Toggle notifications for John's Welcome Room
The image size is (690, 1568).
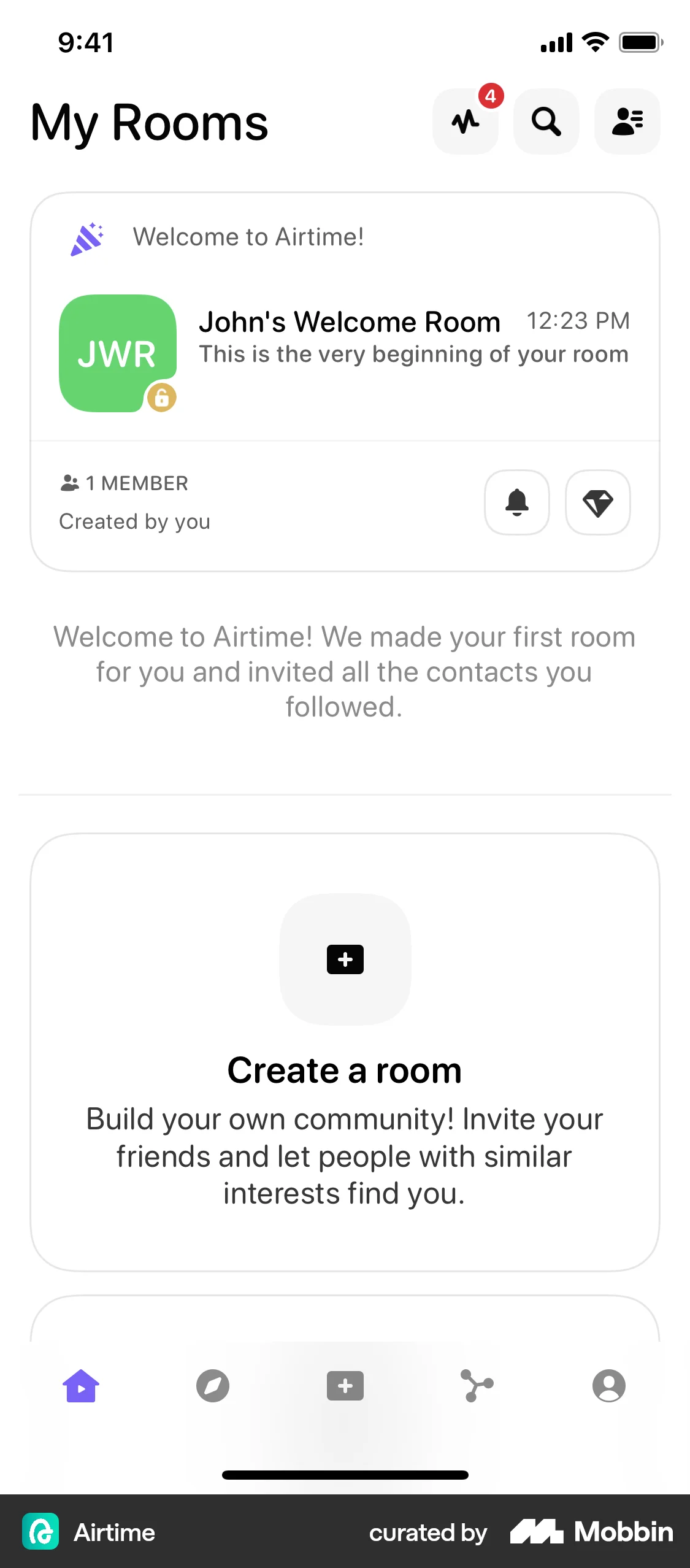[x=516, y=502]
